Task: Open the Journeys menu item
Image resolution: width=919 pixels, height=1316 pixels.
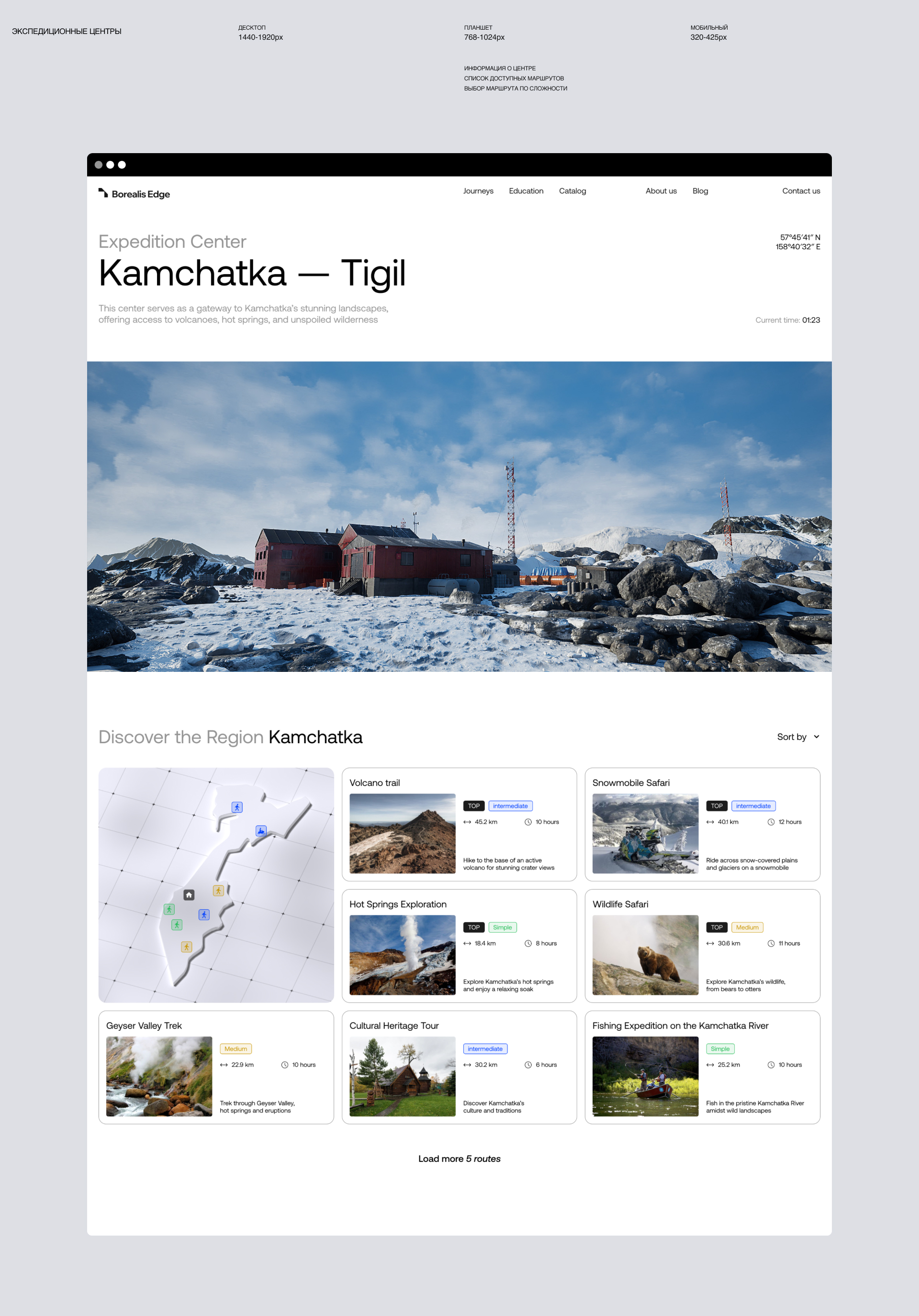Action: click(478, 191)
